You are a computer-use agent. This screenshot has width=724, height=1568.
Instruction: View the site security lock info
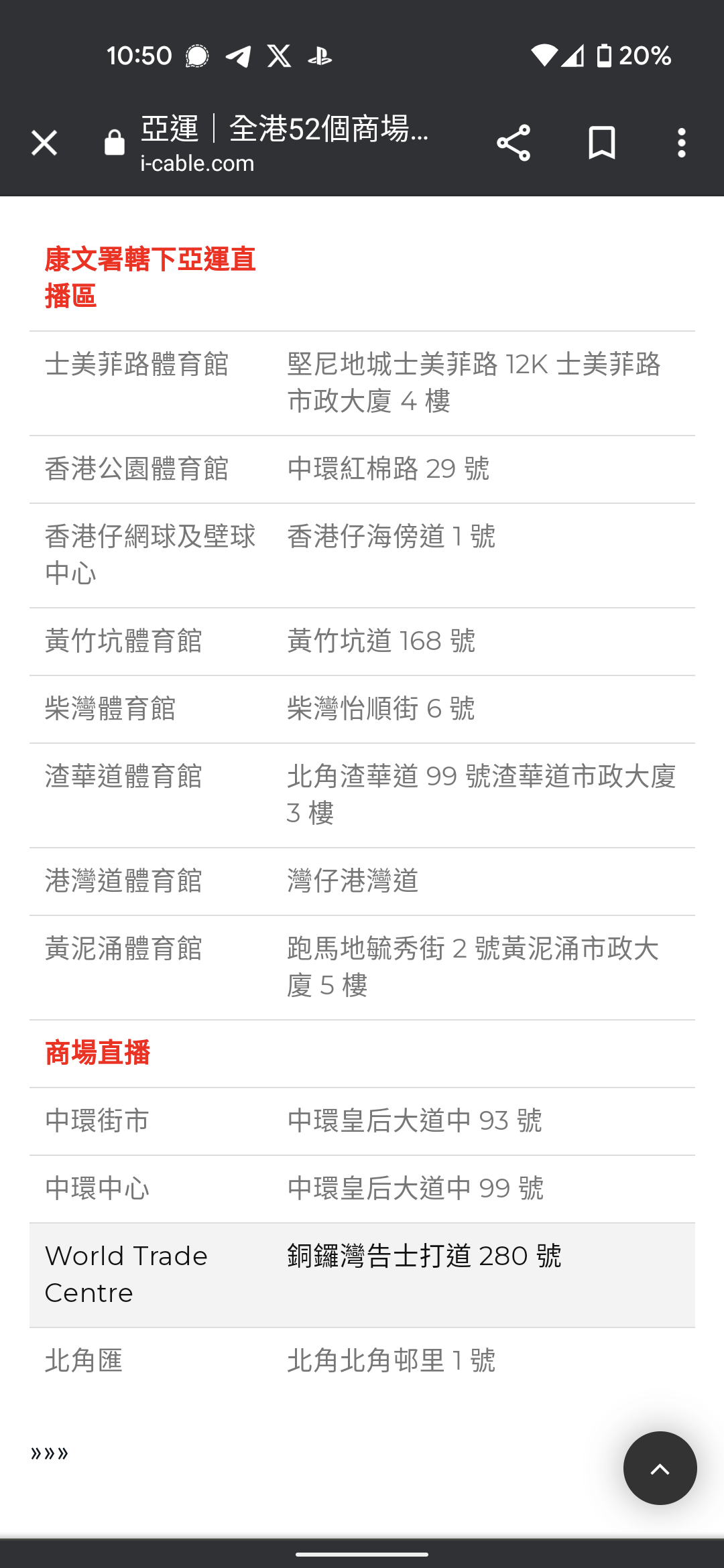[115, 143]
